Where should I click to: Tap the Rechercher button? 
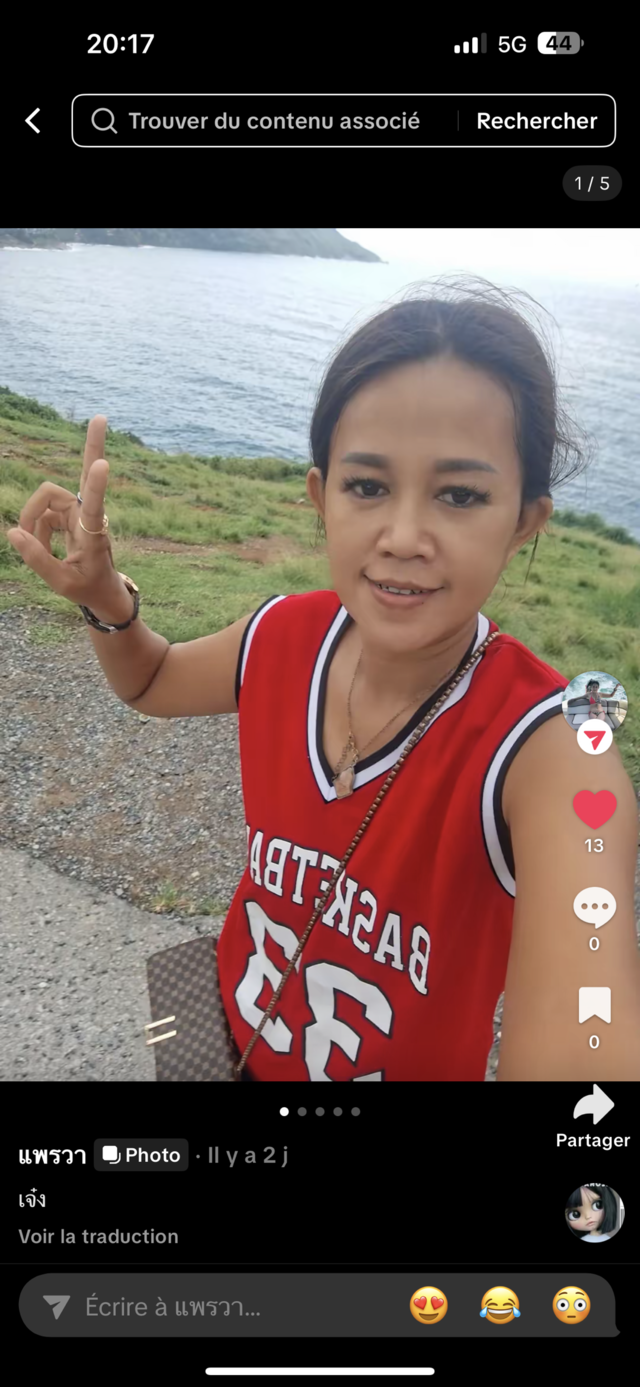[537, 121]
